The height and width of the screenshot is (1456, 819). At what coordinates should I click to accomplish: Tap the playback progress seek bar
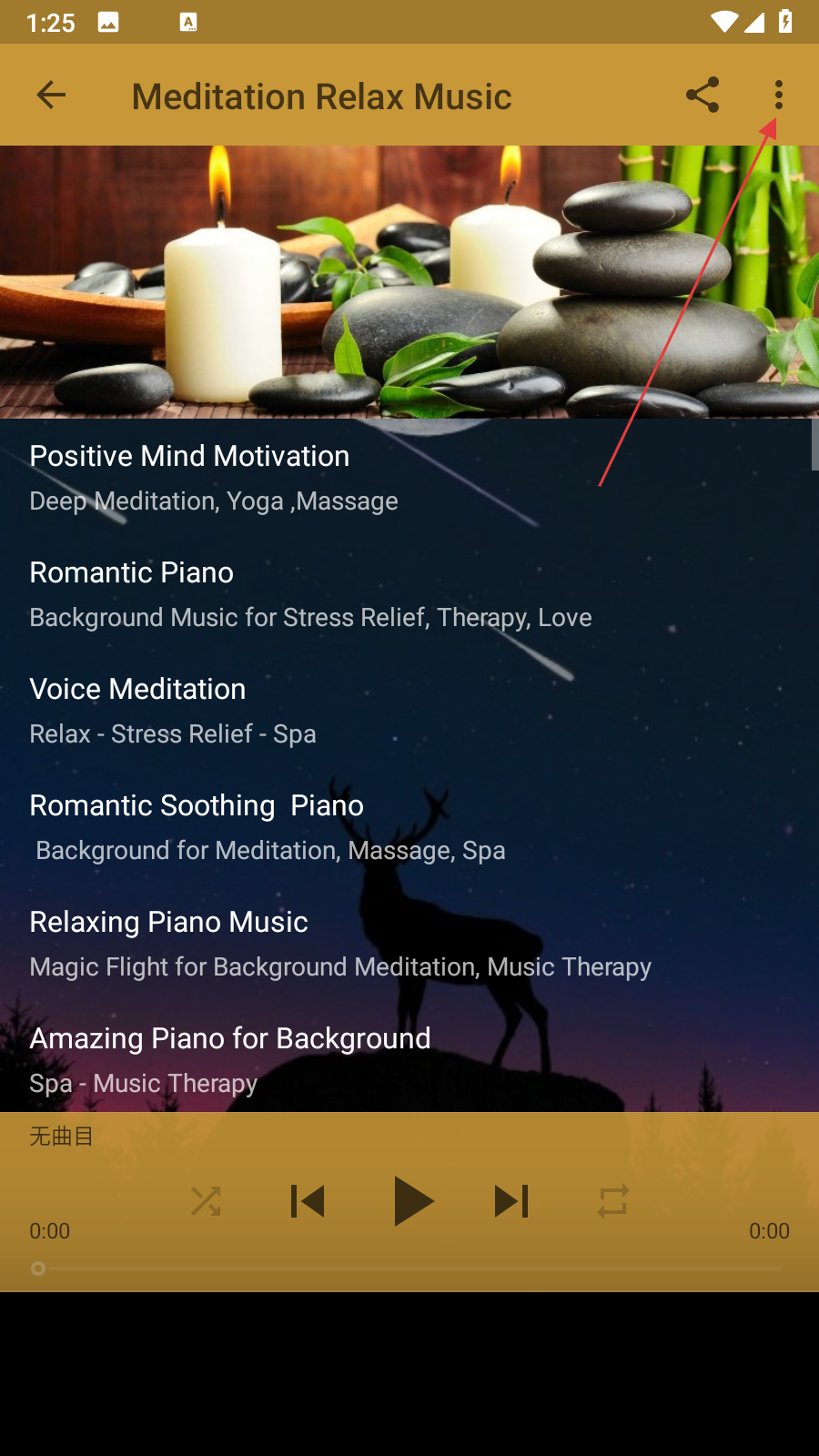pyautogui.click(x=409, y=1269)
